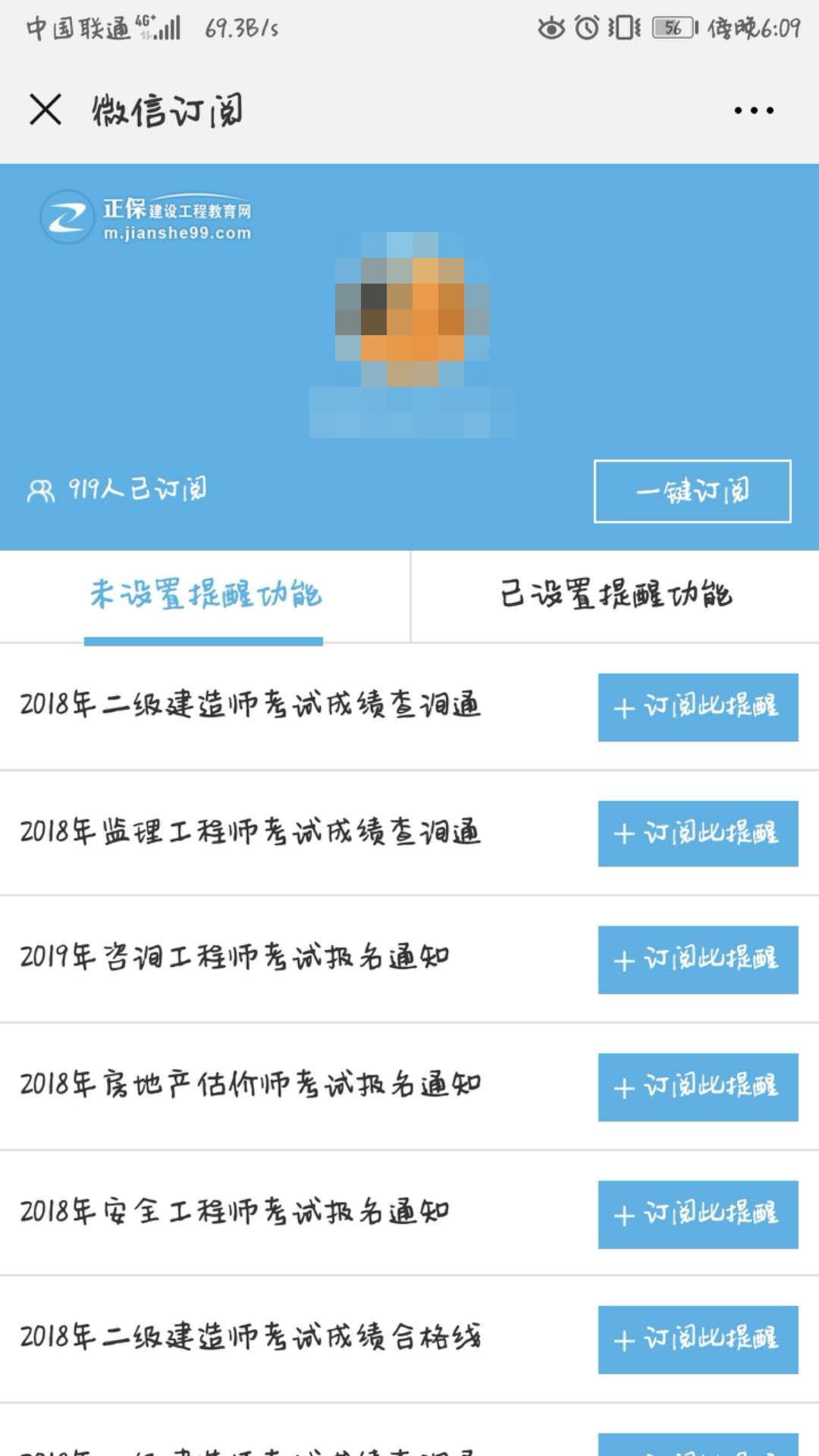Click the subscriber count person icon
Viewport: 819px width, 1456px height.
coord(42,491)
